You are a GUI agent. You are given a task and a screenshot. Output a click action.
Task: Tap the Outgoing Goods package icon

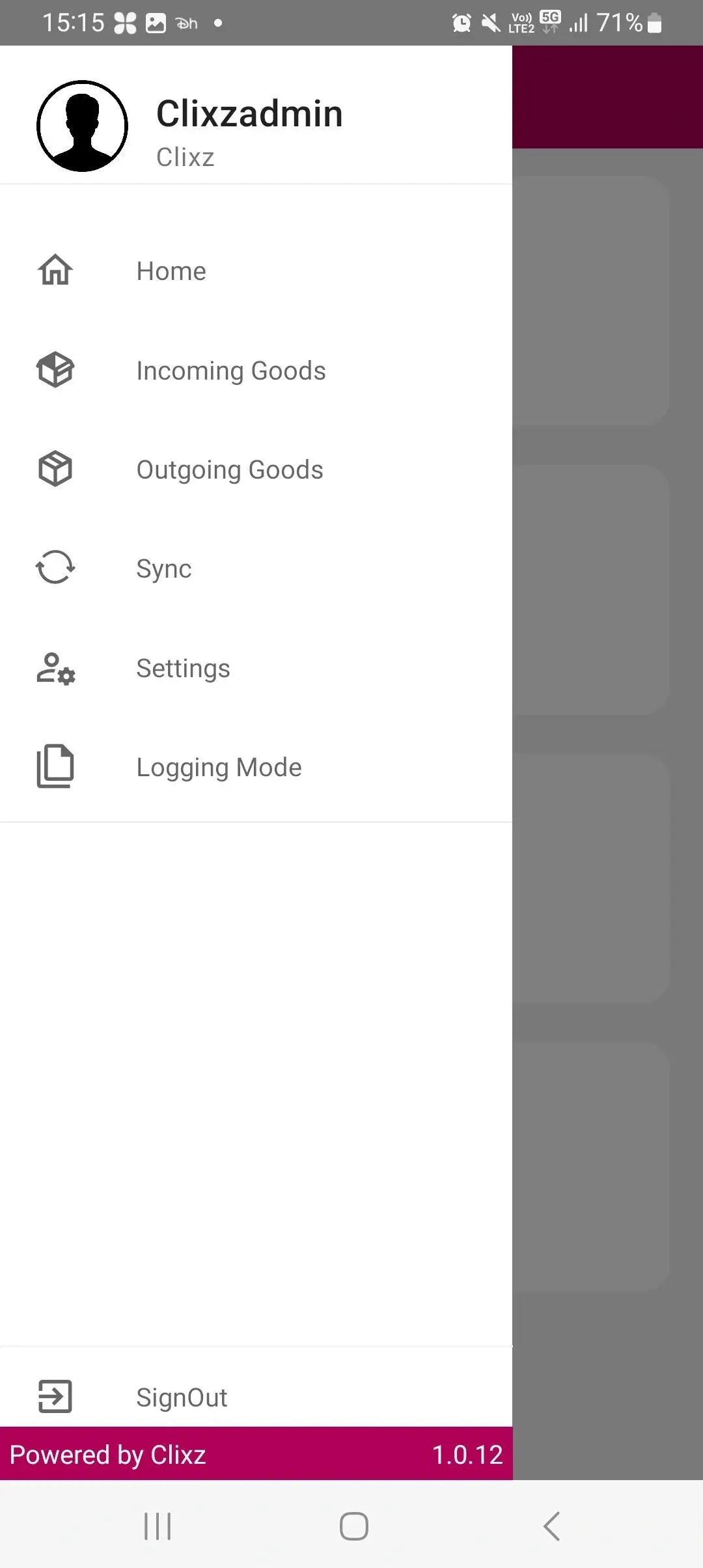coord(55,468)
